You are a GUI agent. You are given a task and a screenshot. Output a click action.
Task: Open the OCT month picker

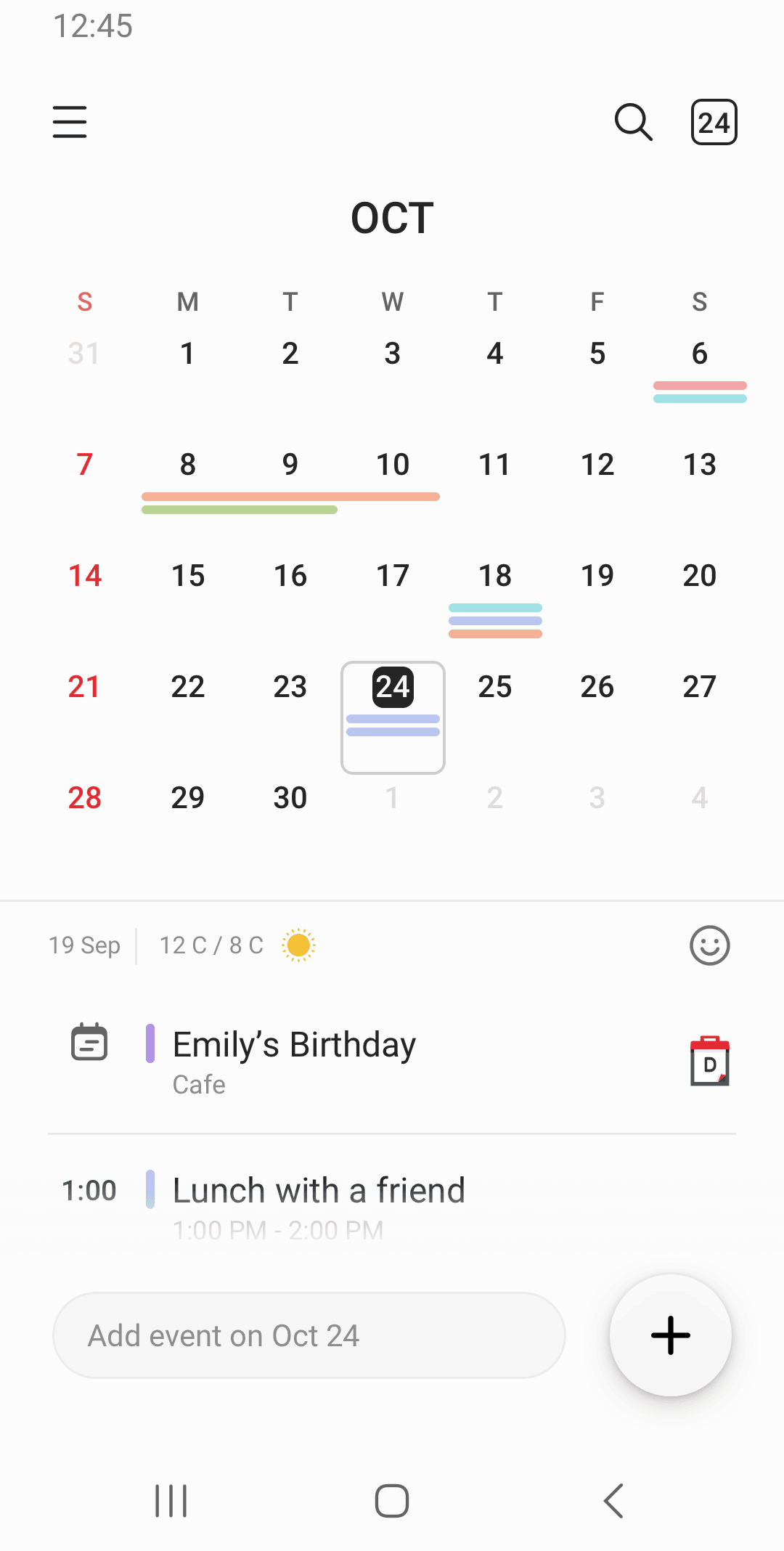(x=392, y=218)
